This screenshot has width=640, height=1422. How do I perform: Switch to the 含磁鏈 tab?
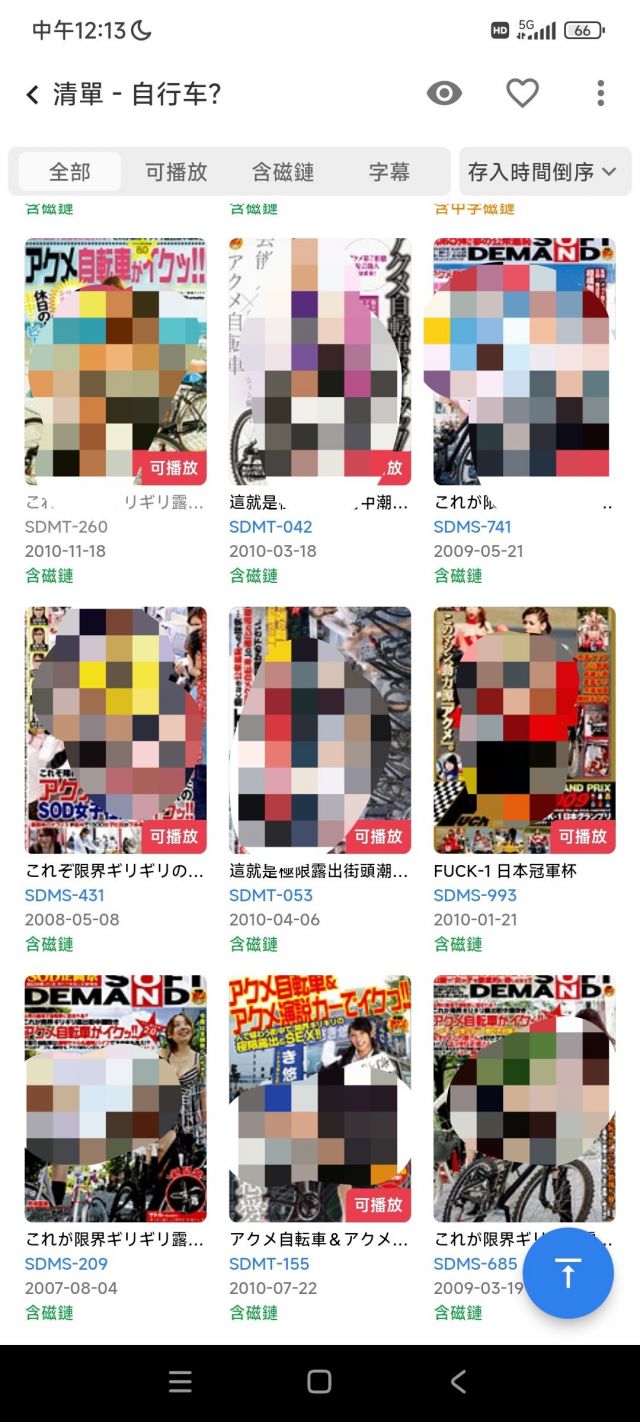point(283,172)
